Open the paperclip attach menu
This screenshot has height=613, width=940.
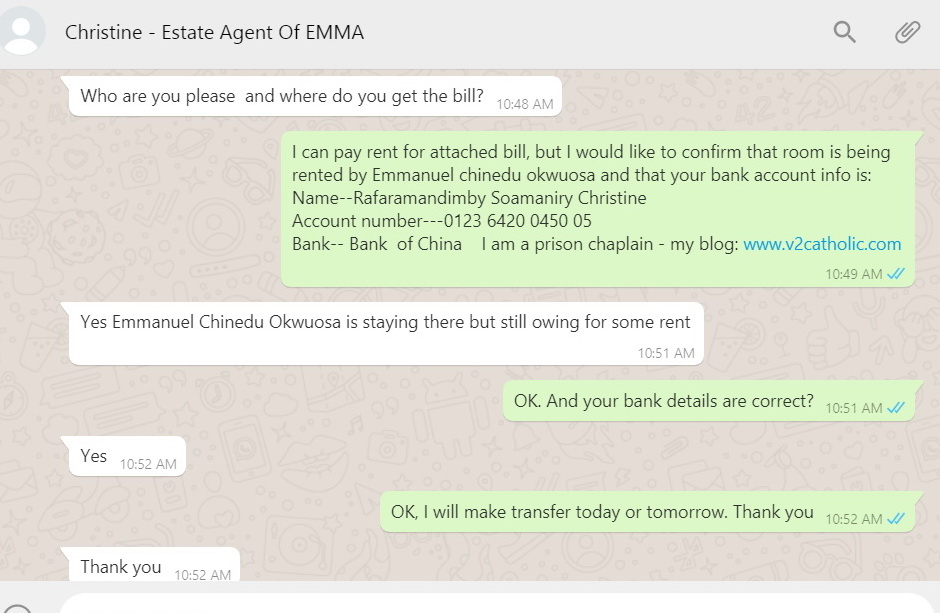click(x=907, y=32)
